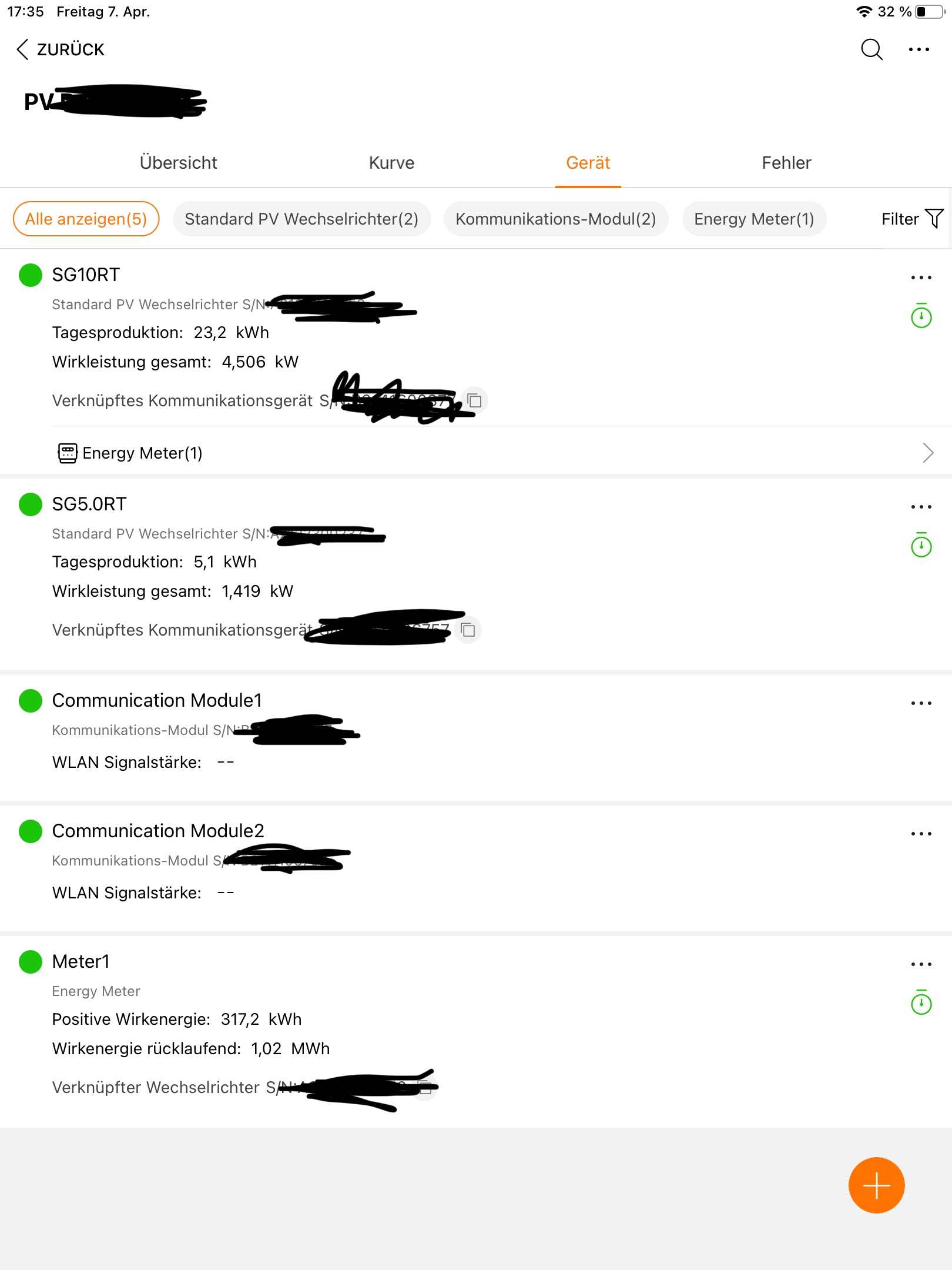Add a new device with plus button
The image size is (952, 1270).
click(876, 1185)
